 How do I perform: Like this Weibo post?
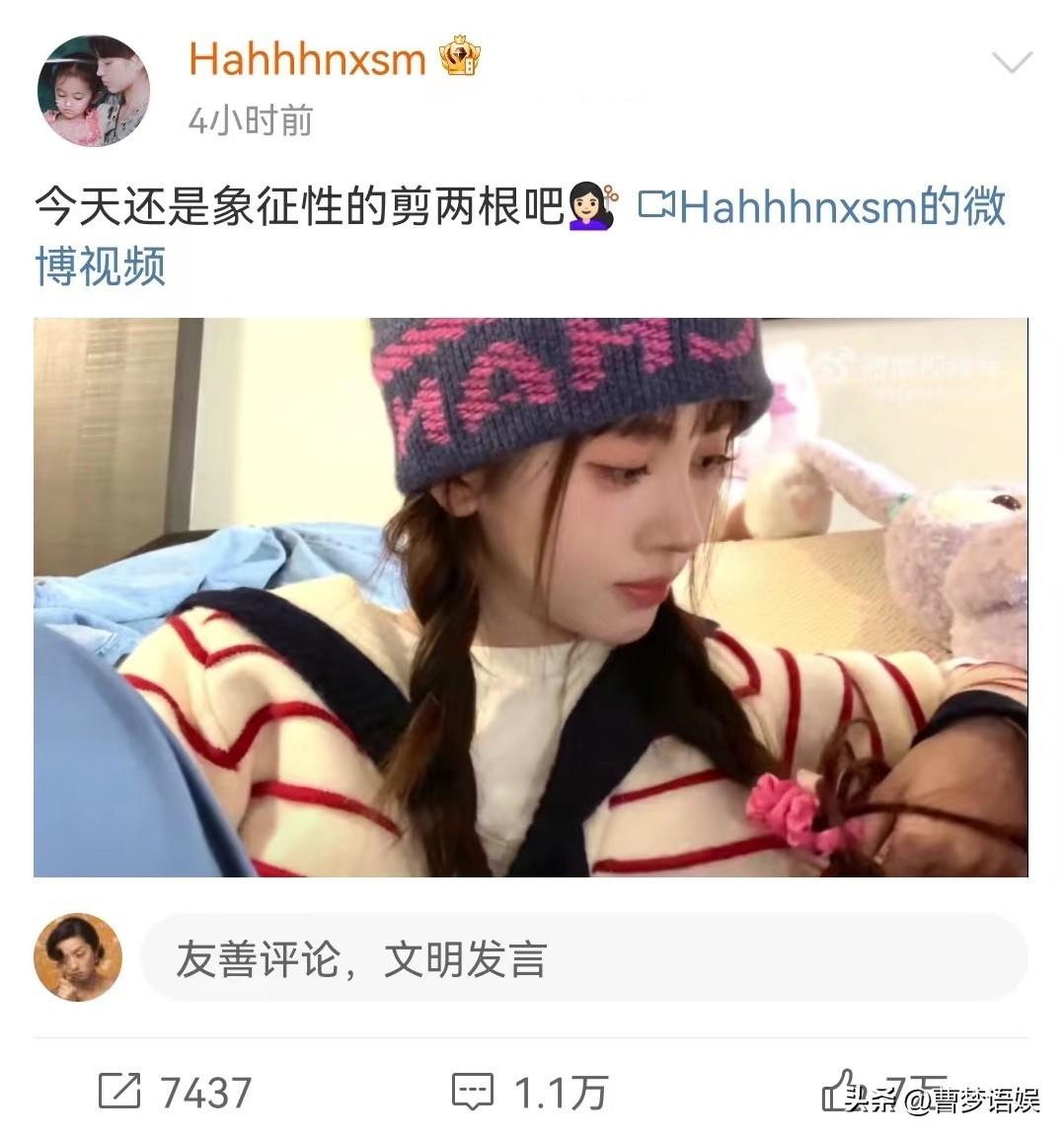[841, 1090]
